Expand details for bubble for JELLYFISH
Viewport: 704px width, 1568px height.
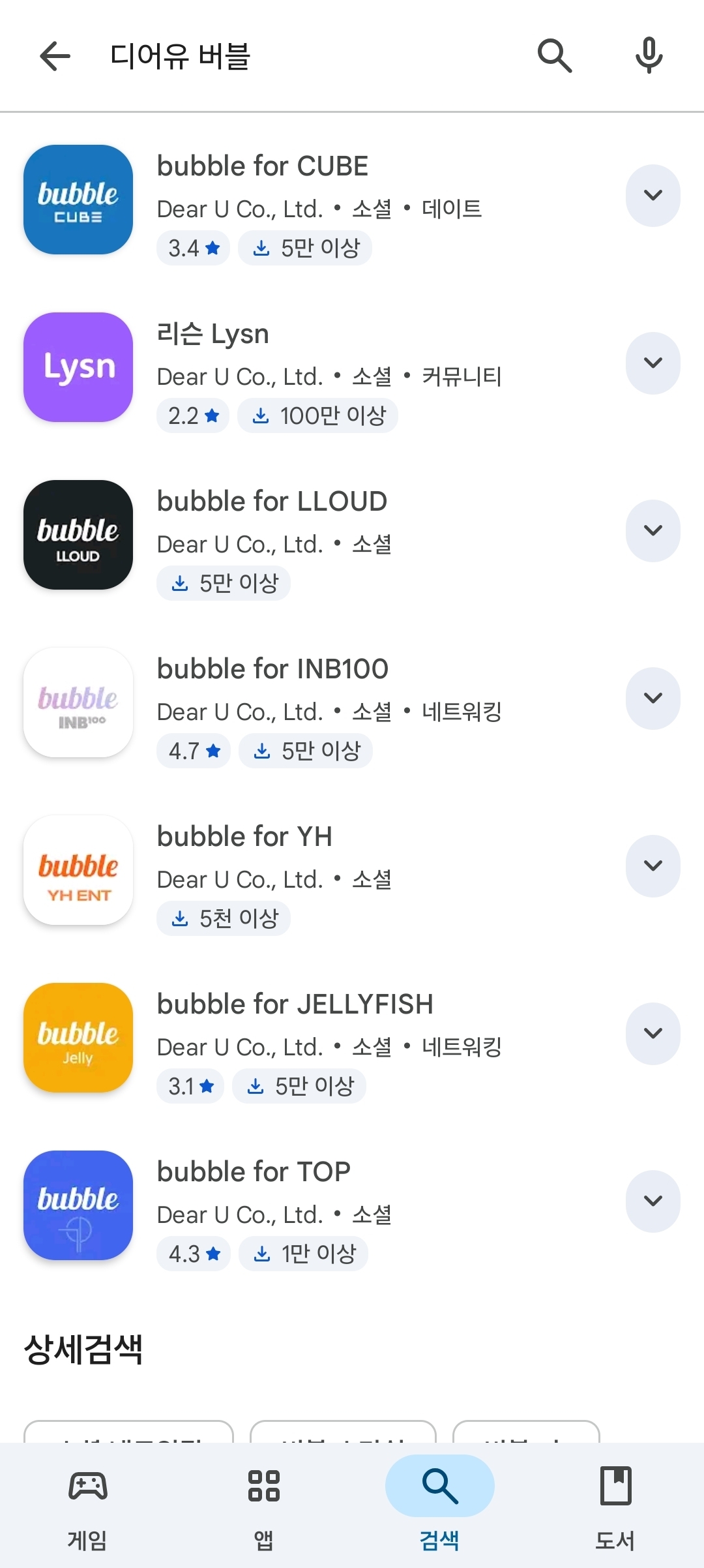653,1034
